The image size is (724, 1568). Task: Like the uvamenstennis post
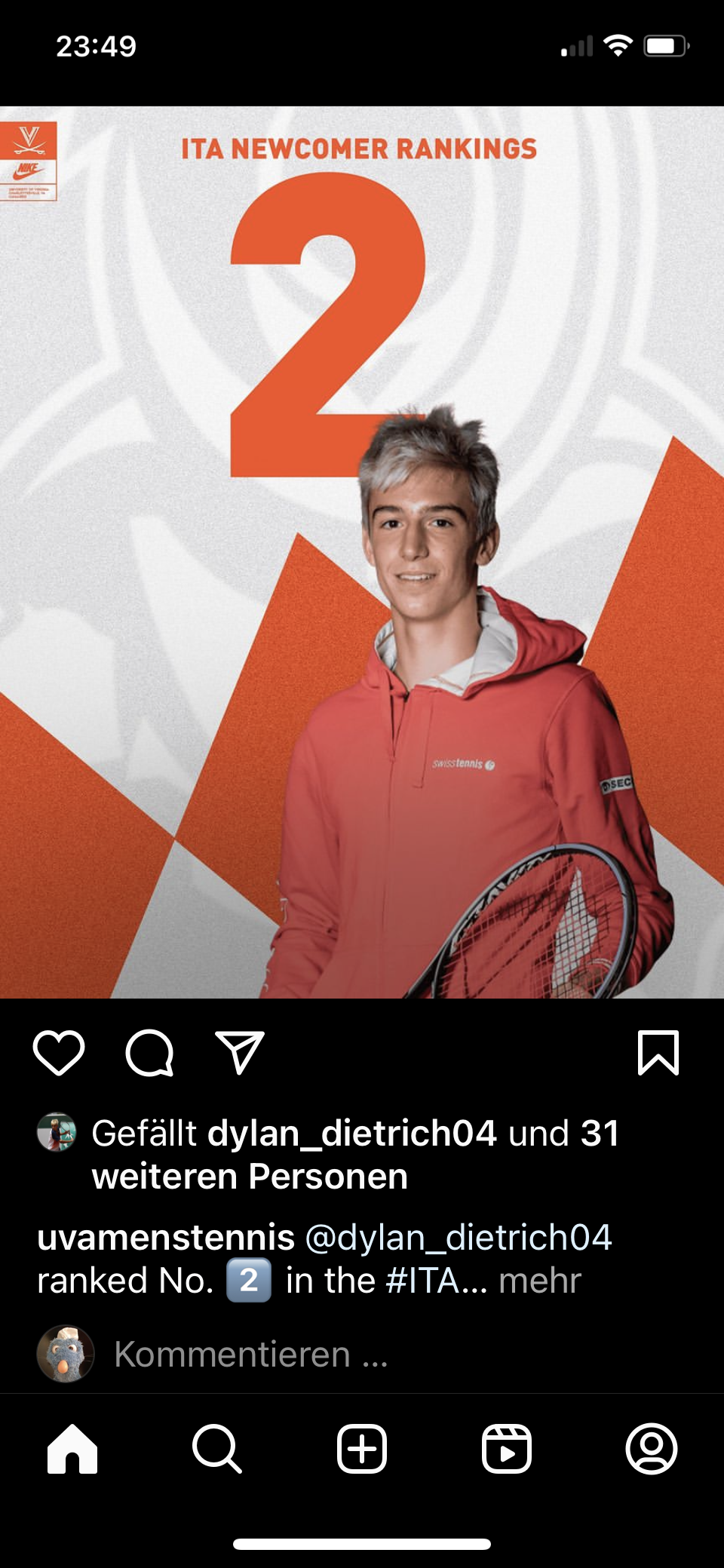(59, 1052)
